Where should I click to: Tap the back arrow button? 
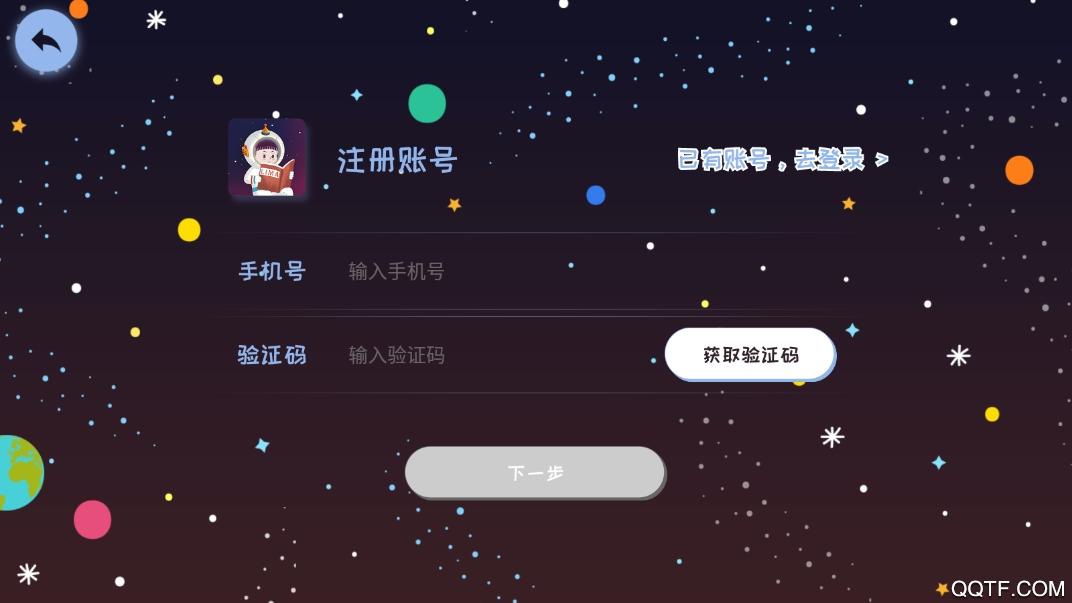(x=46, y=40)
